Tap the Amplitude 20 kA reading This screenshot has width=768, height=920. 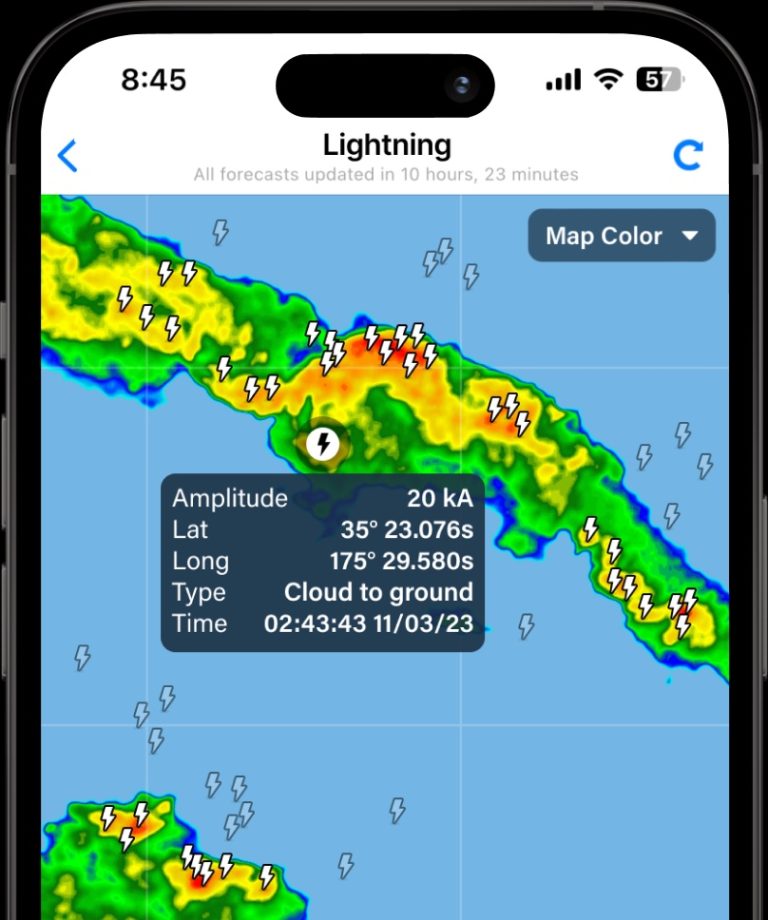[x=438, y=498]
